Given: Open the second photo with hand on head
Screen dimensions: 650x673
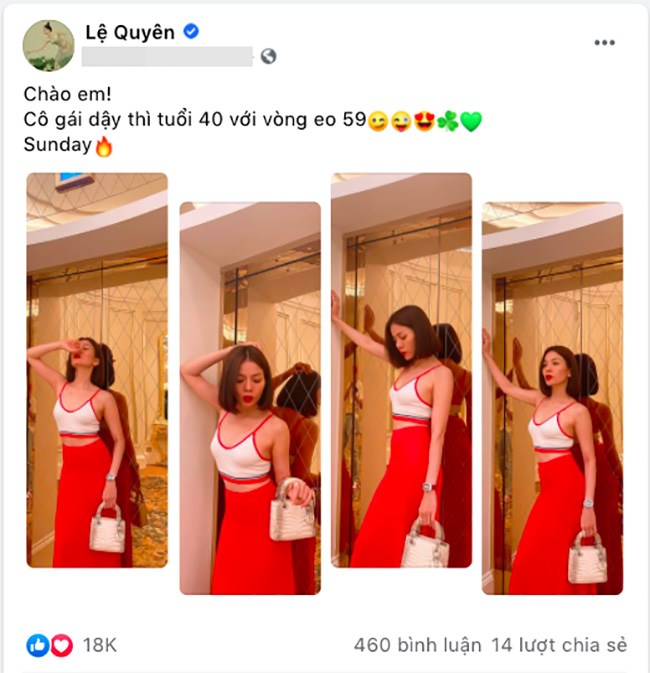Looking at the screenshot, I should [x=250, y=398].
